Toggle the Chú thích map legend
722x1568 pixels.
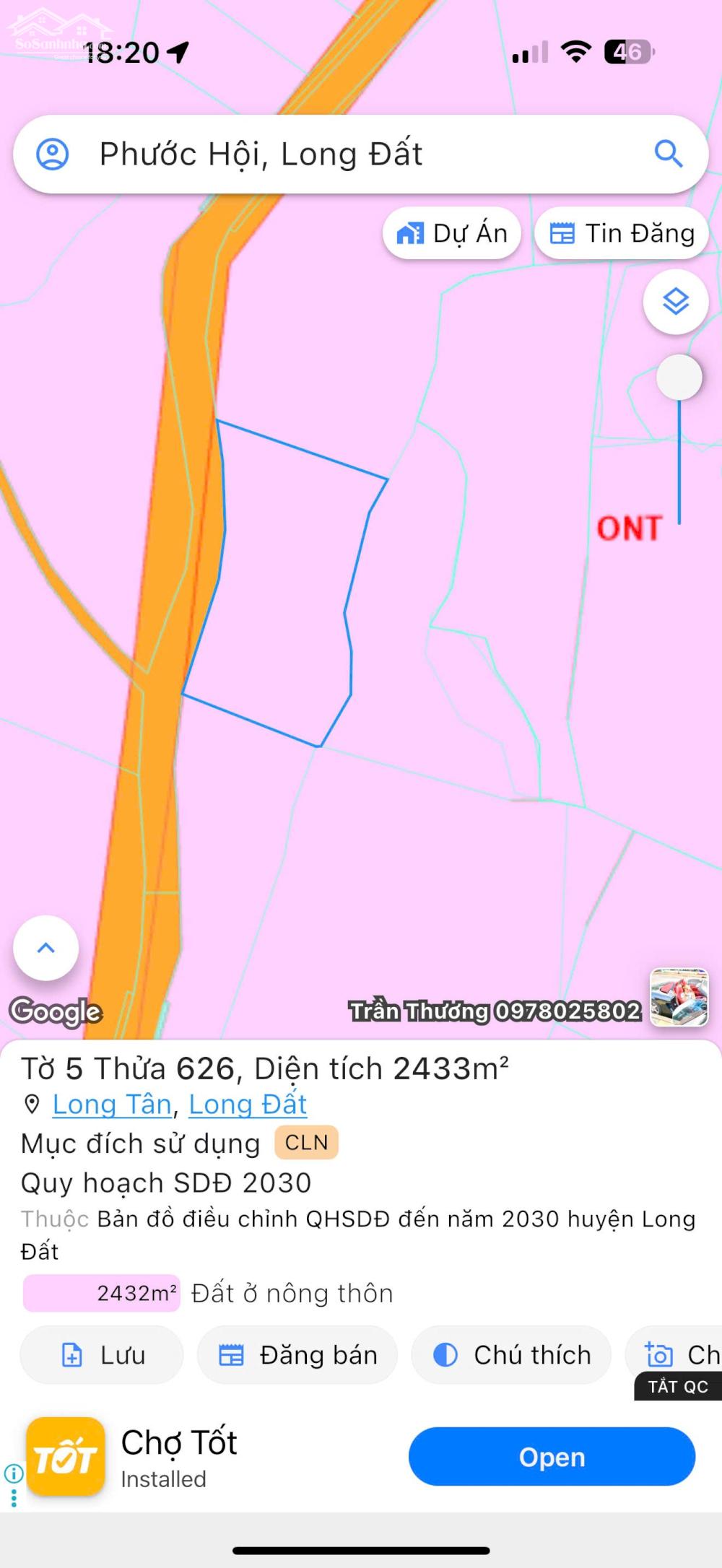(511, 1355)
